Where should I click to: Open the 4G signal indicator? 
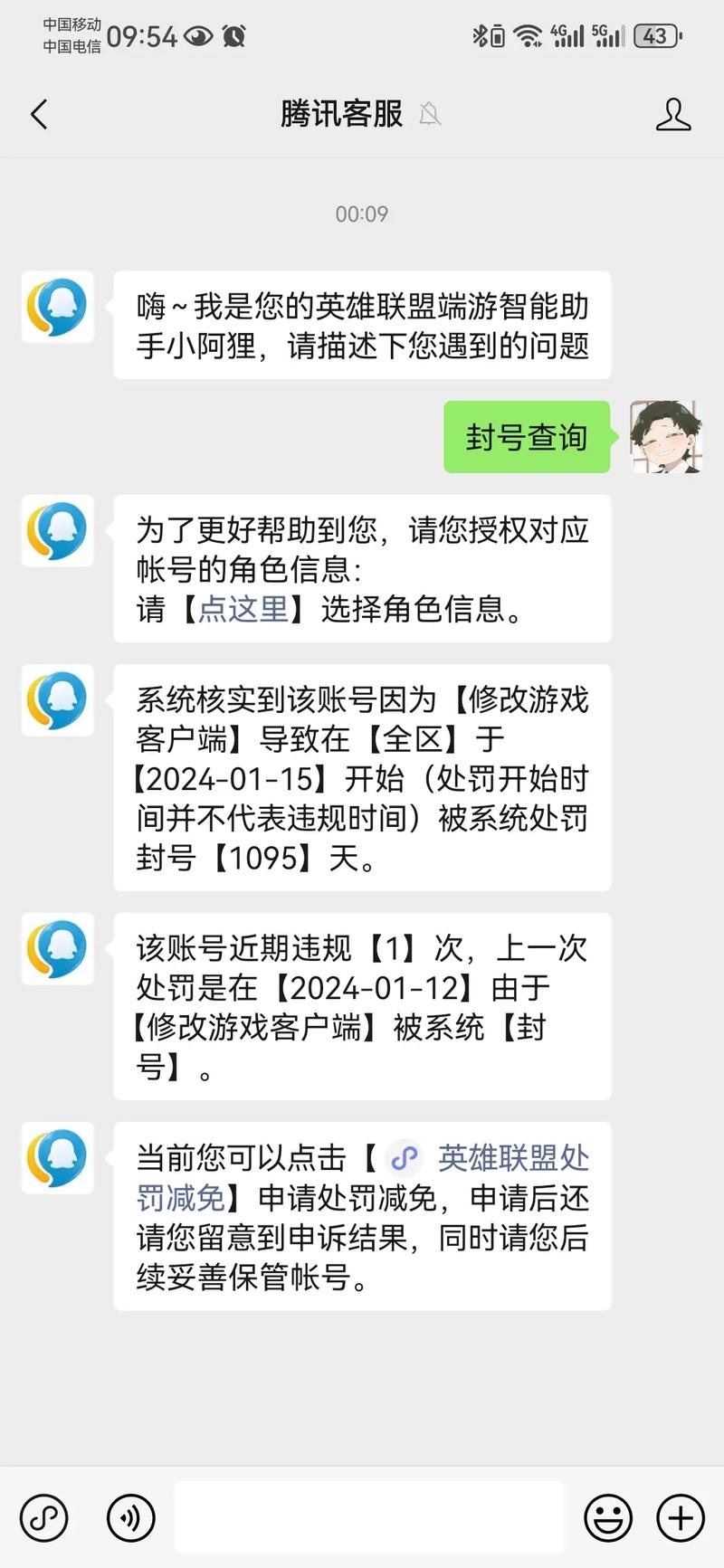coord(566,34)
